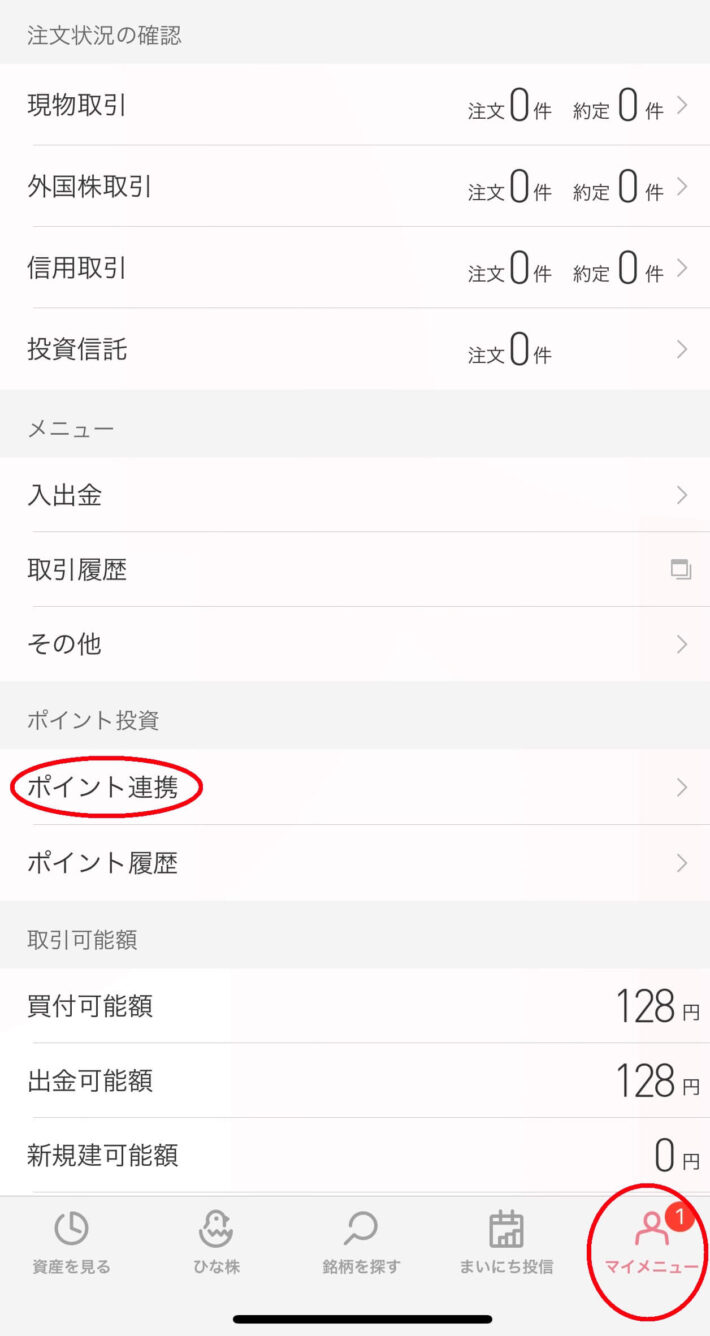Open the 現物取引 order status row
Screen dimensions: 710x1336
pyautogui.click(x=355, y=105)
